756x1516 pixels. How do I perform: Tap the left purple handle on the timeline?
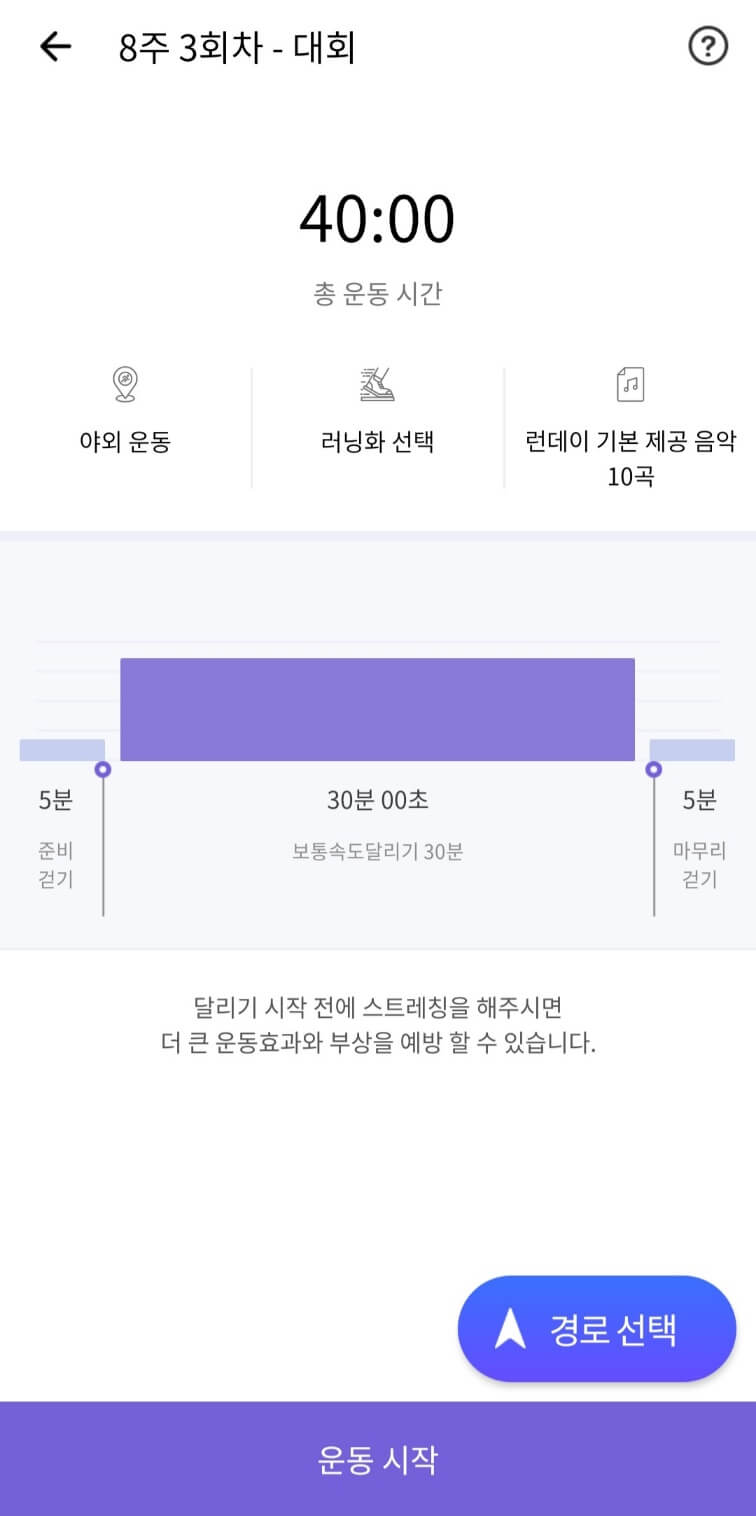103,769
